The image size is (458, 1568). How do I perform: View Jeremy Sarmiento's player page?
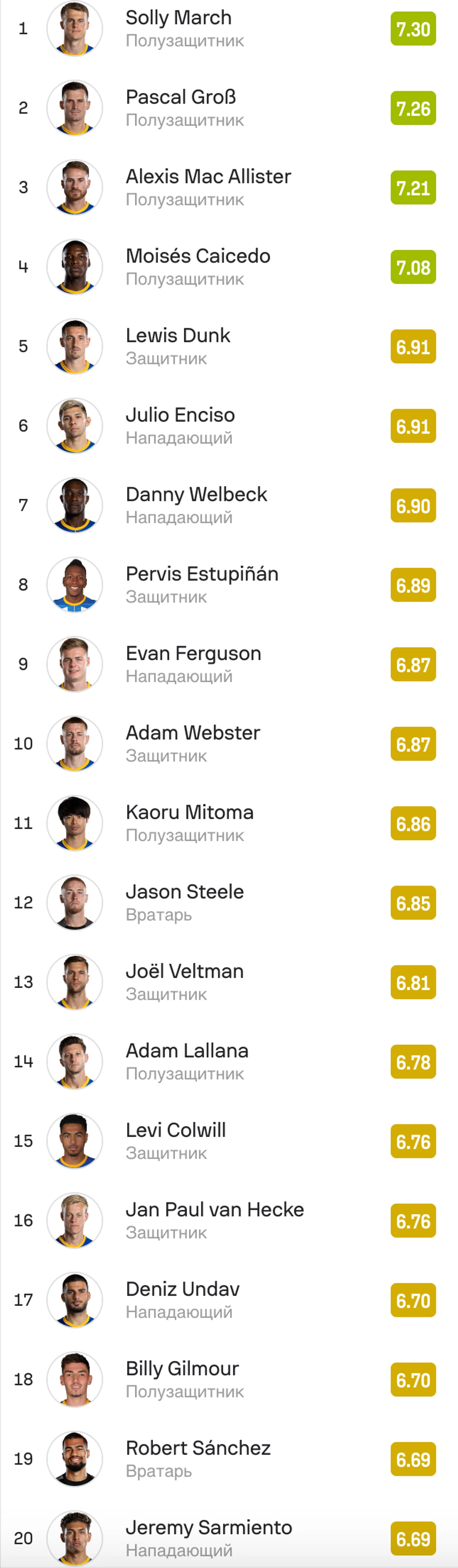[x=208, y=1528]
